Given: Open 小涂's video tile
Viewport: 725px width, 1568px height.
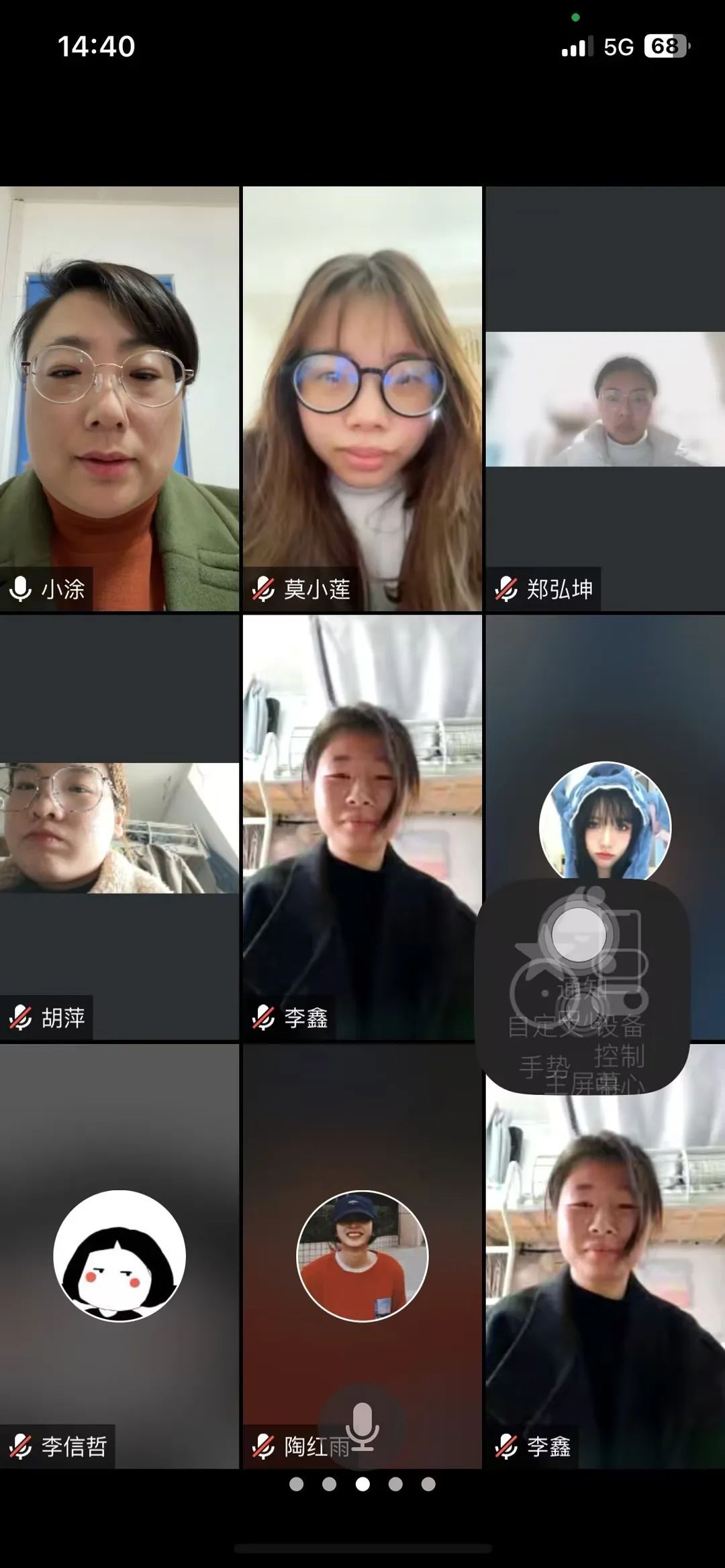Looking at the screenshot, I should [119, 399].
